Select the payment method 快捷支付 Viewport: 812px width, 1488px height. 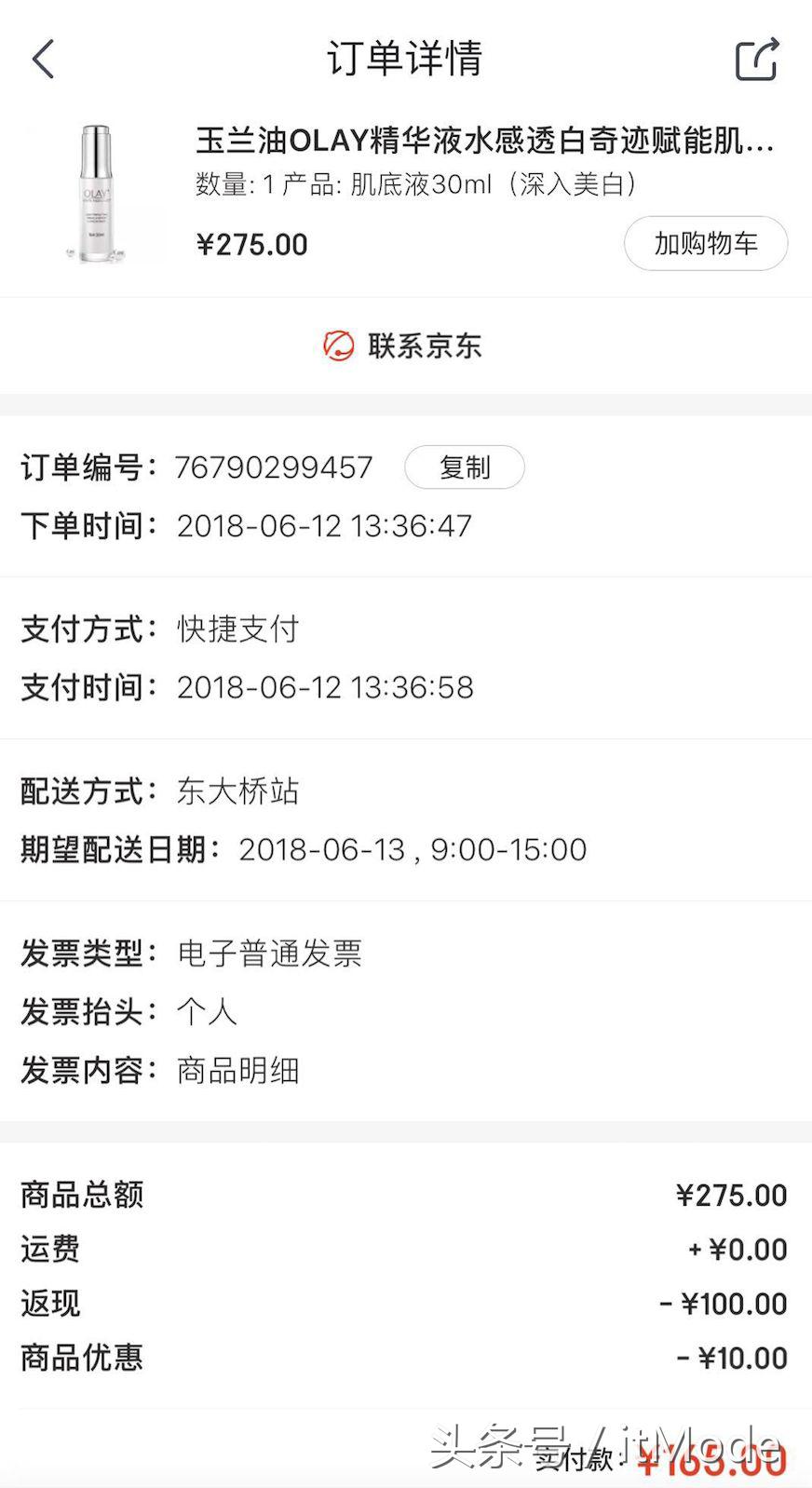pos(236,629)
